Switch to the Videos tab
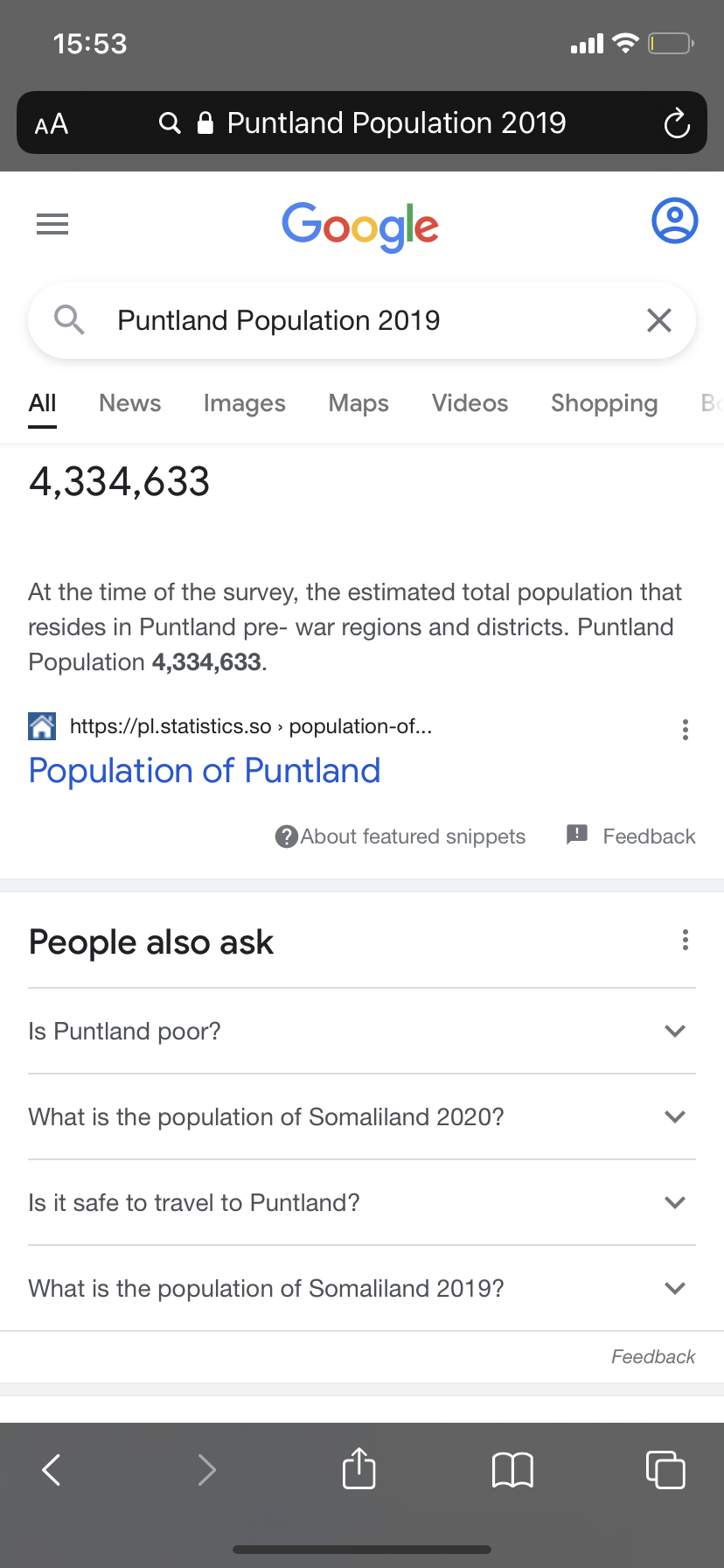The height and width of the screenshot is (1568, 724). click(x=470, y=403)
